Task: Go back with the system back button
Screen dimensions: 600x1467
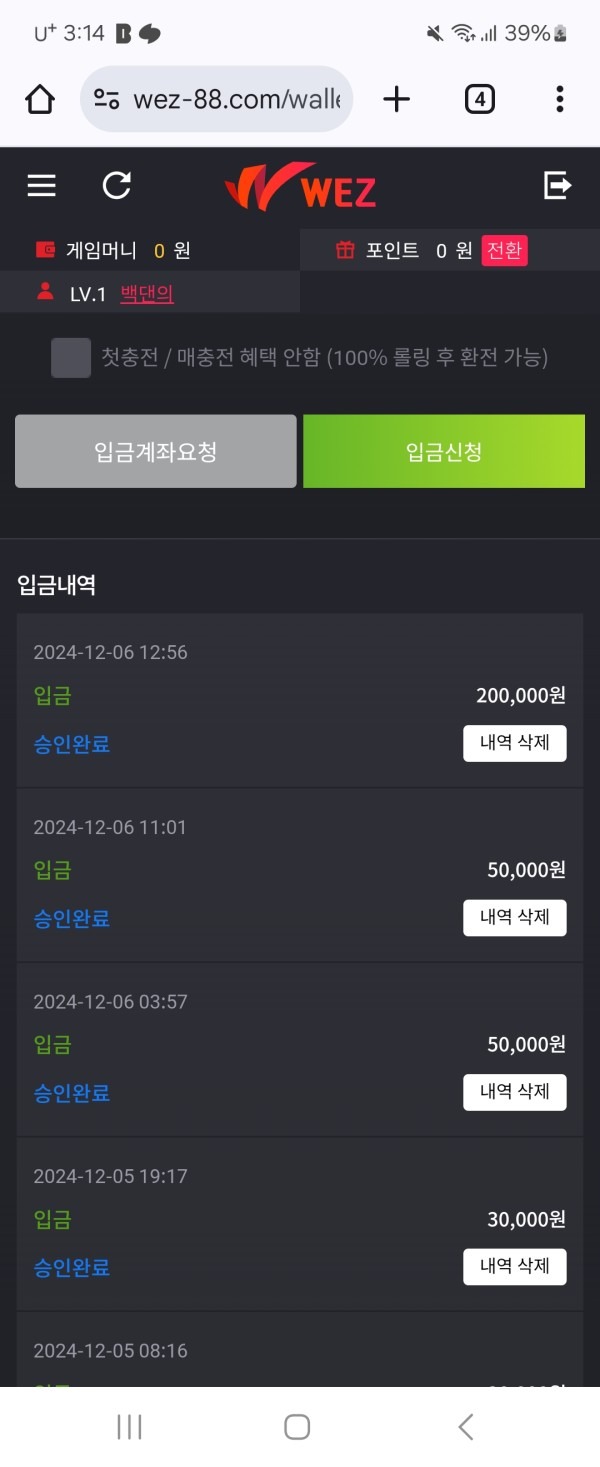Action: (x=465, y=1427)
